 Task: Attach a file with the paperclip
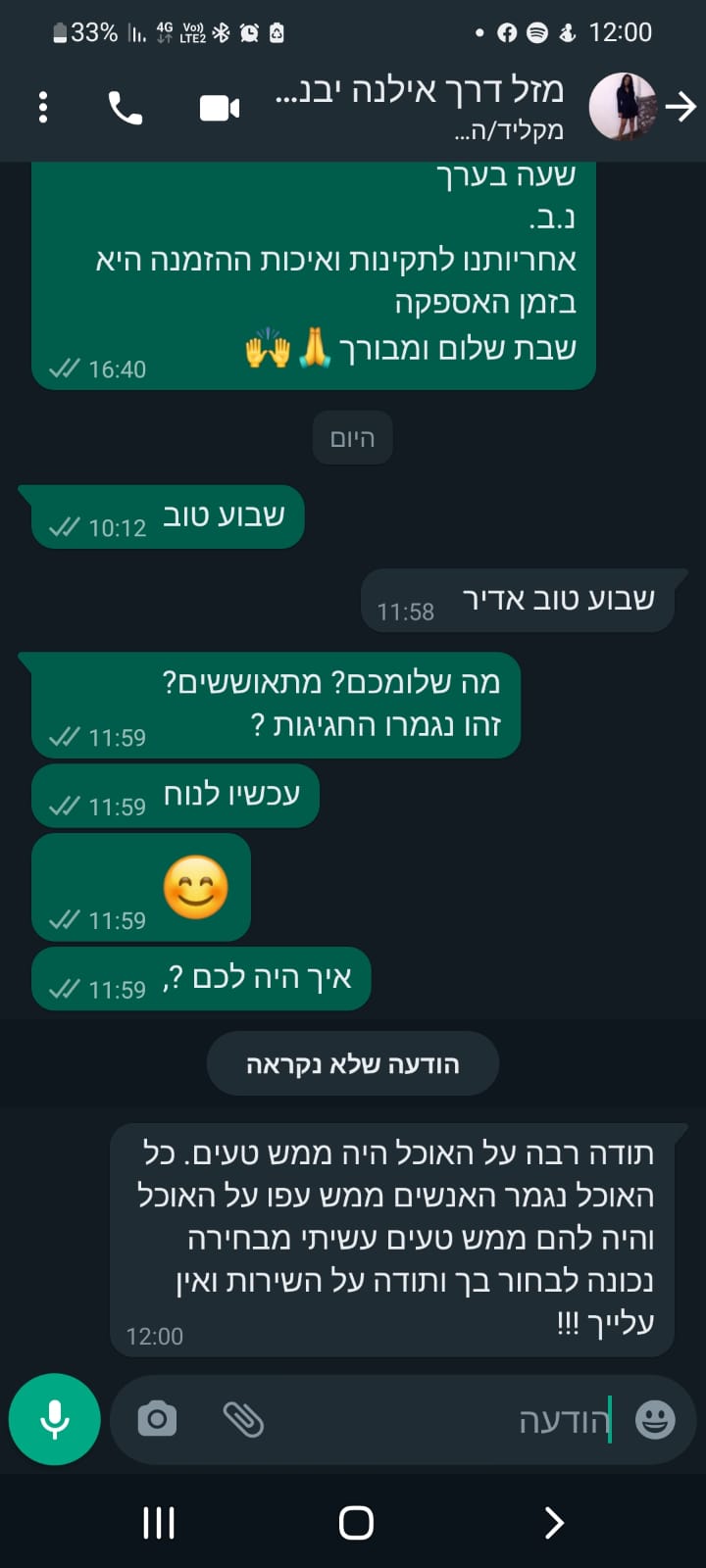[243, 1419]
